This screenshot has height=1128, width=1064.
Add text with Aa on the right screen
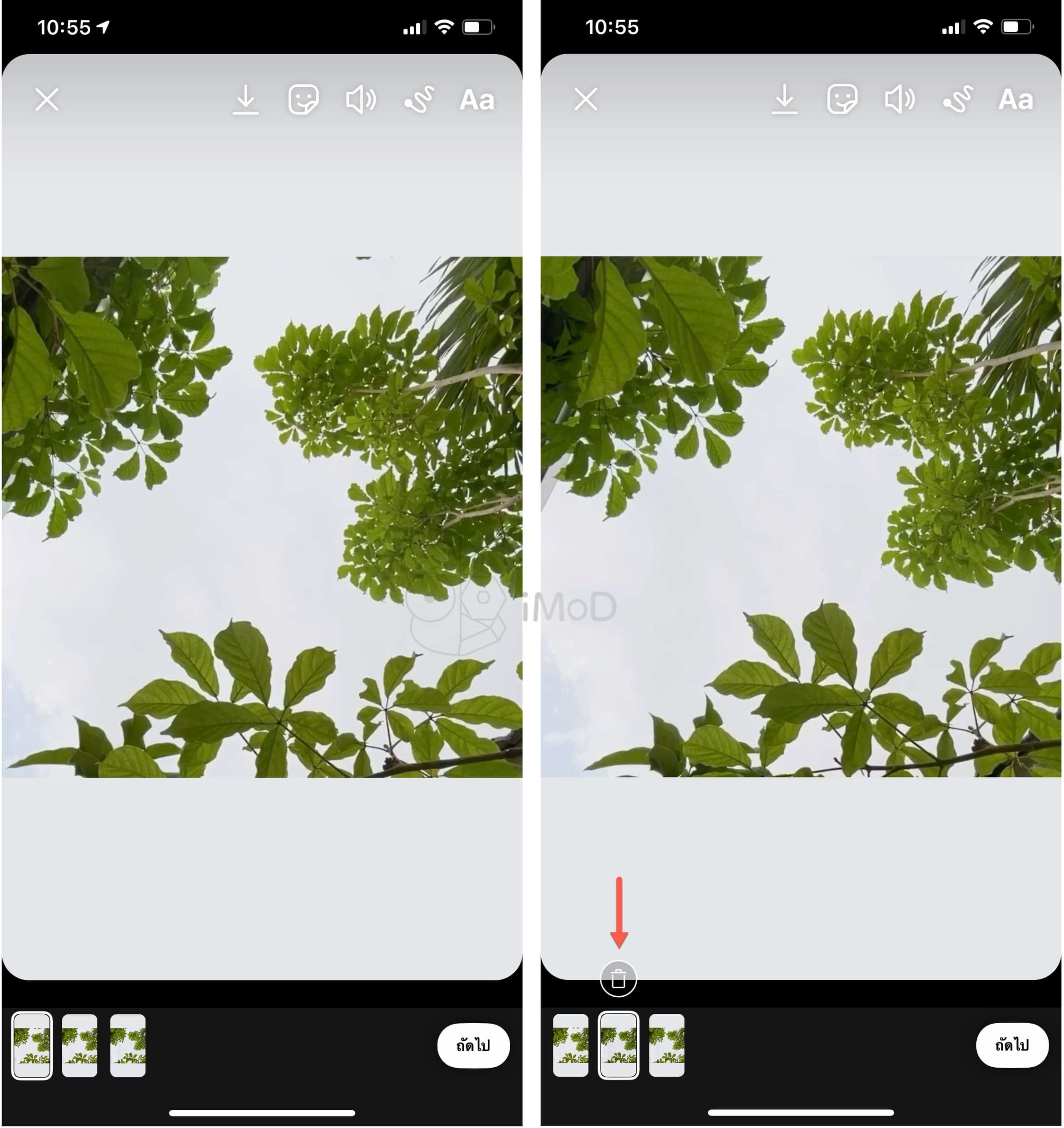[1015, 100]
